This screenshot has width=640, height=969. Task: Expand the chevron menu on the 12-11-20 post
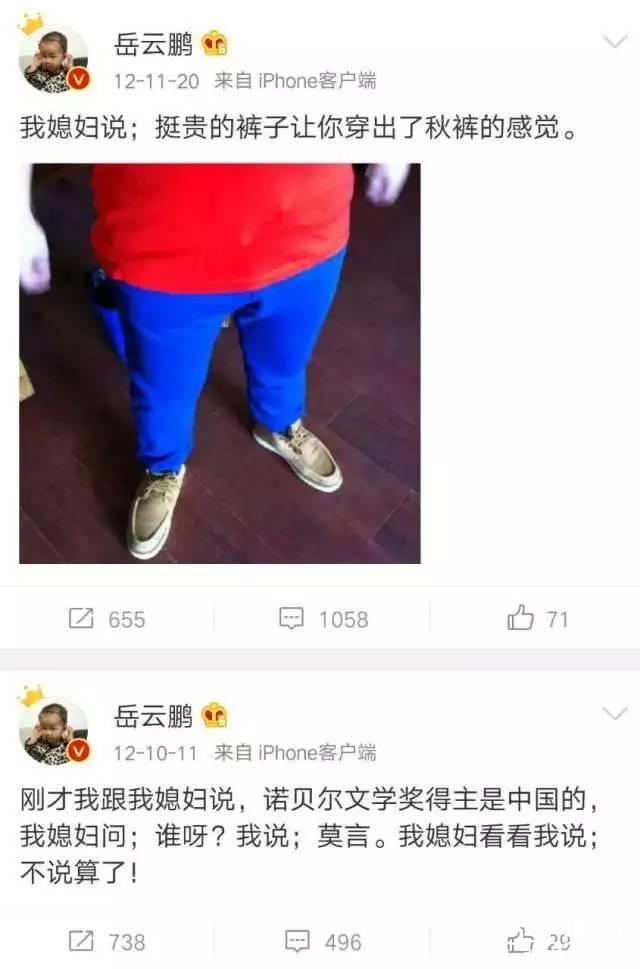tap(613, 42)
